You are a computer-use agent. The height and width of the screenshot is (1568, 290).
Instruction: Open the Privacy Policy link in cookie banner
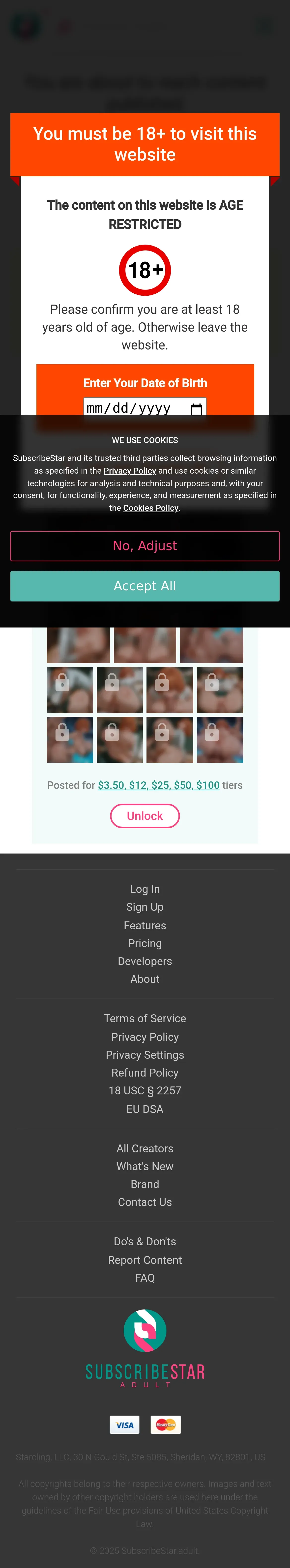pyautogui.click(x=130, y=471)
